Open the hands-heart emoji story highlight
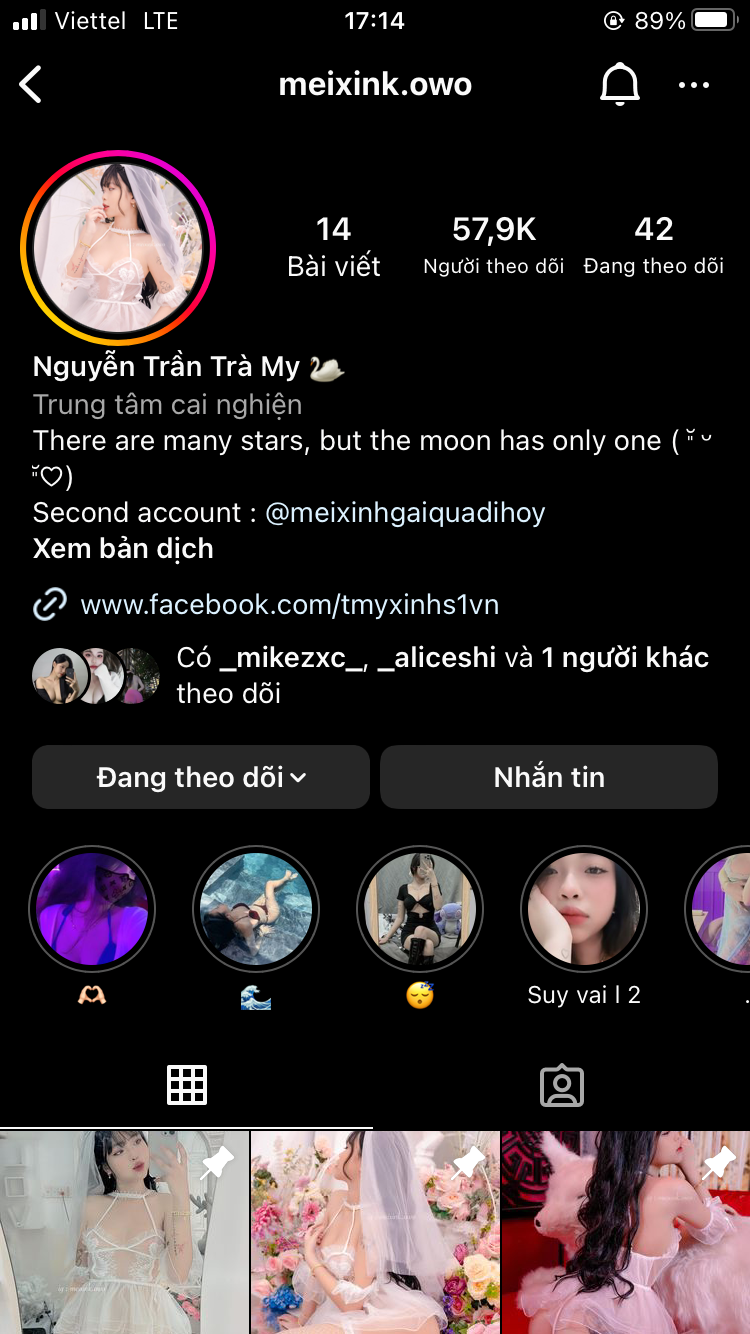Viewport: 750px width, 1334px height. pyautogui.click(x=92, y=909)
